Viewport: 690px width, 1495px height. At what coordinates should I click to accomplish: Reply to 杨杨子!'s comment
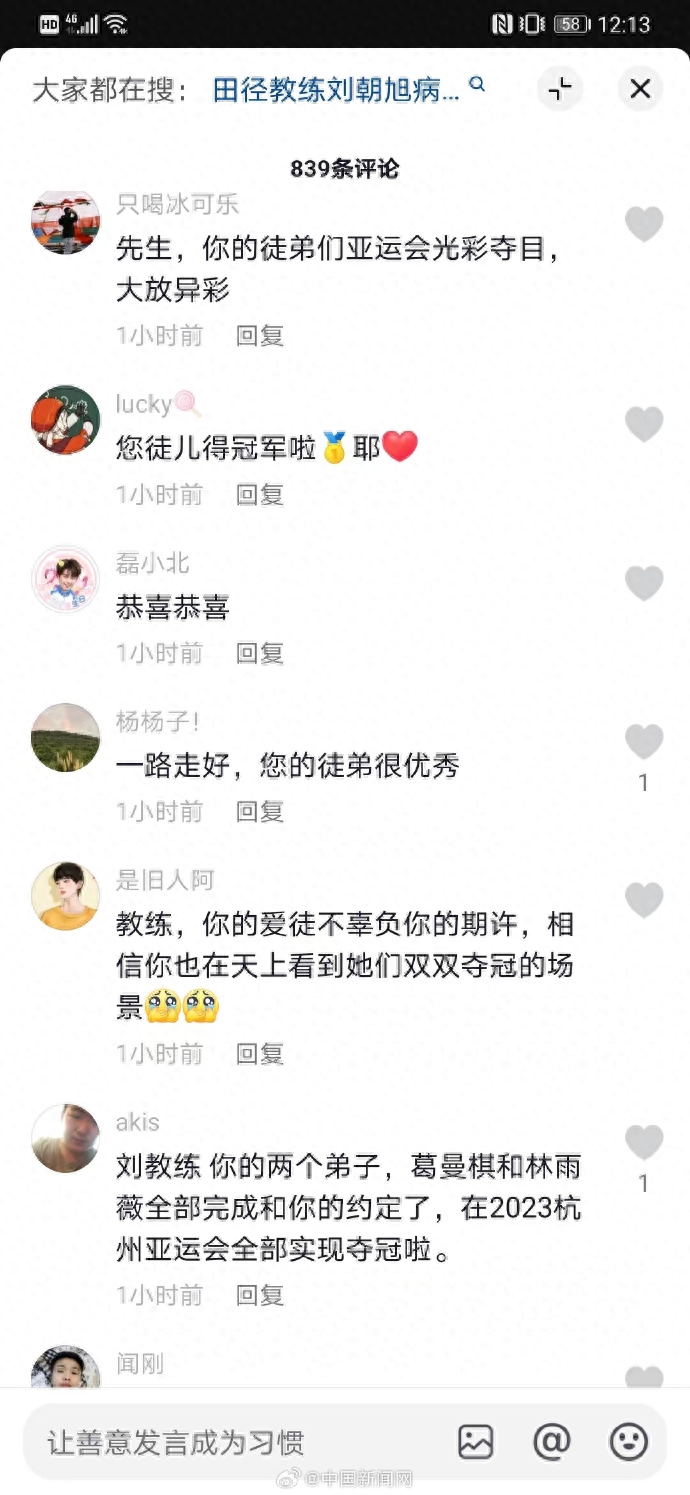(260, 811)
